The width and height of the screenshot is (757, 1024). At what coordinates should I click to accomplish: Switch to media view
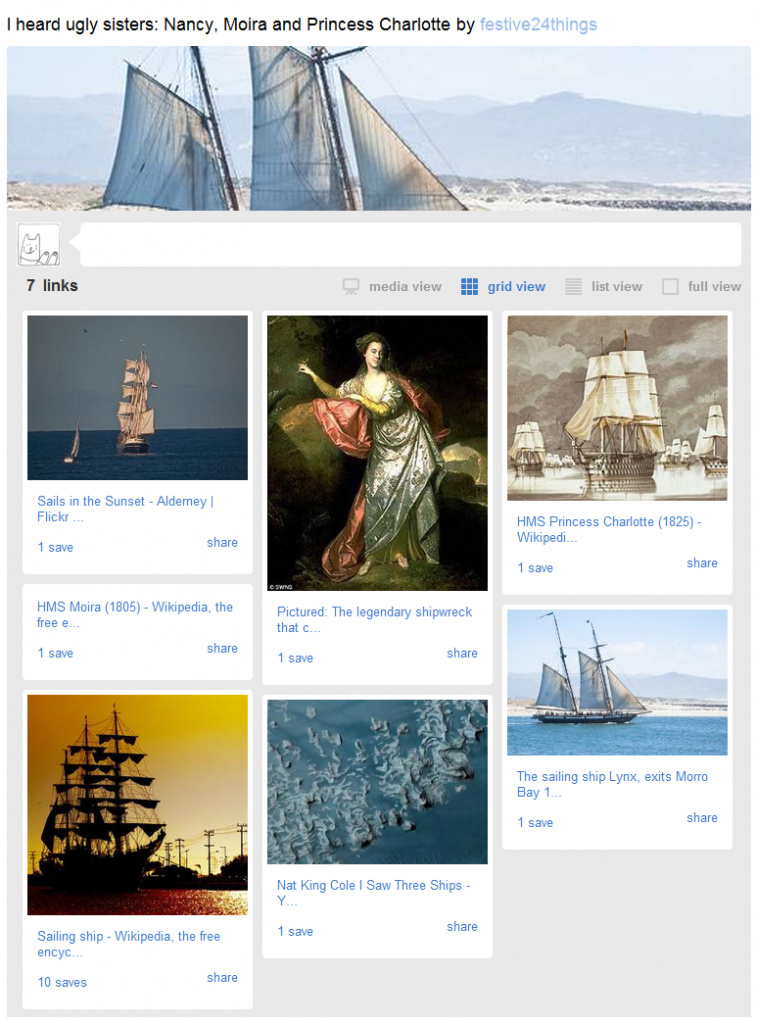coord(392,287)
